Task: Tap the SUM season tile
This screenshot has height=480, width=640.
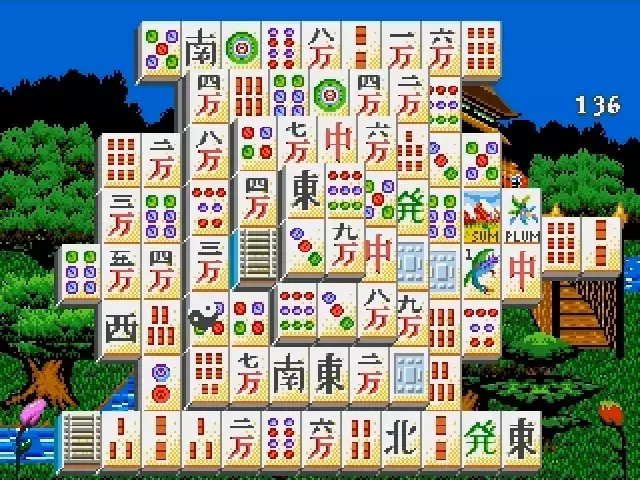Action: pos(482,217)
